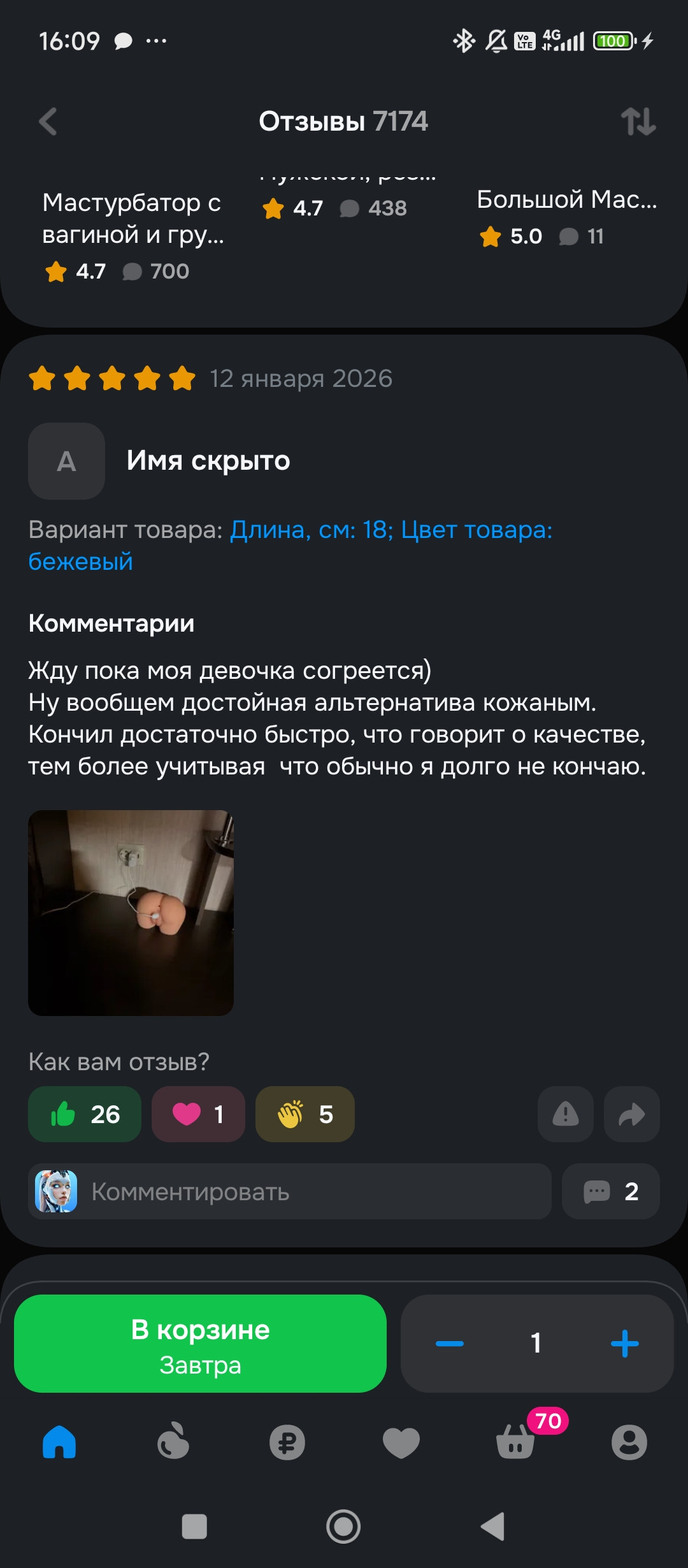React with the clapping hands showing 5

[305, 1114]
